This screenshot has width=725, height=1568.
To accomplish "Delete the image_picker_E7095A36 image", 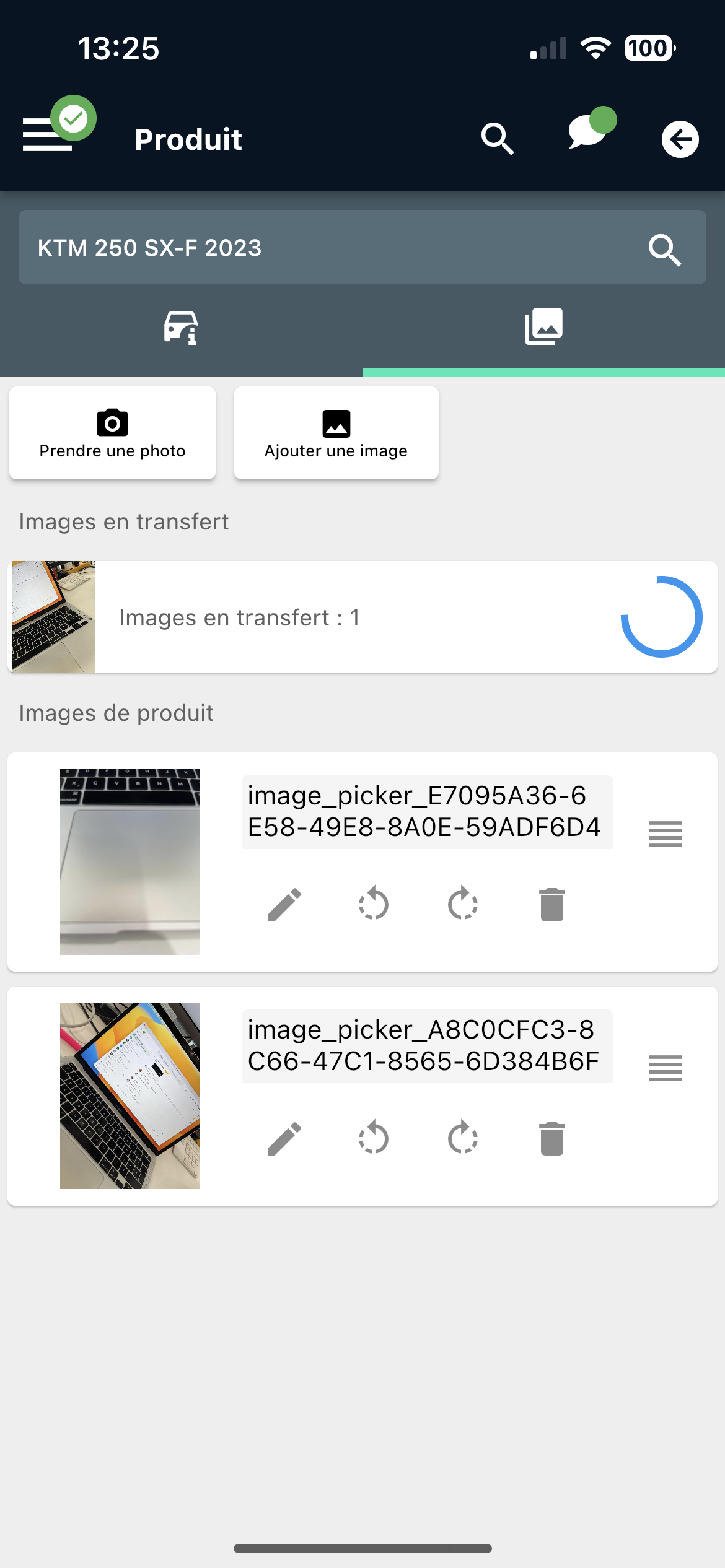I will click(551, 905).
